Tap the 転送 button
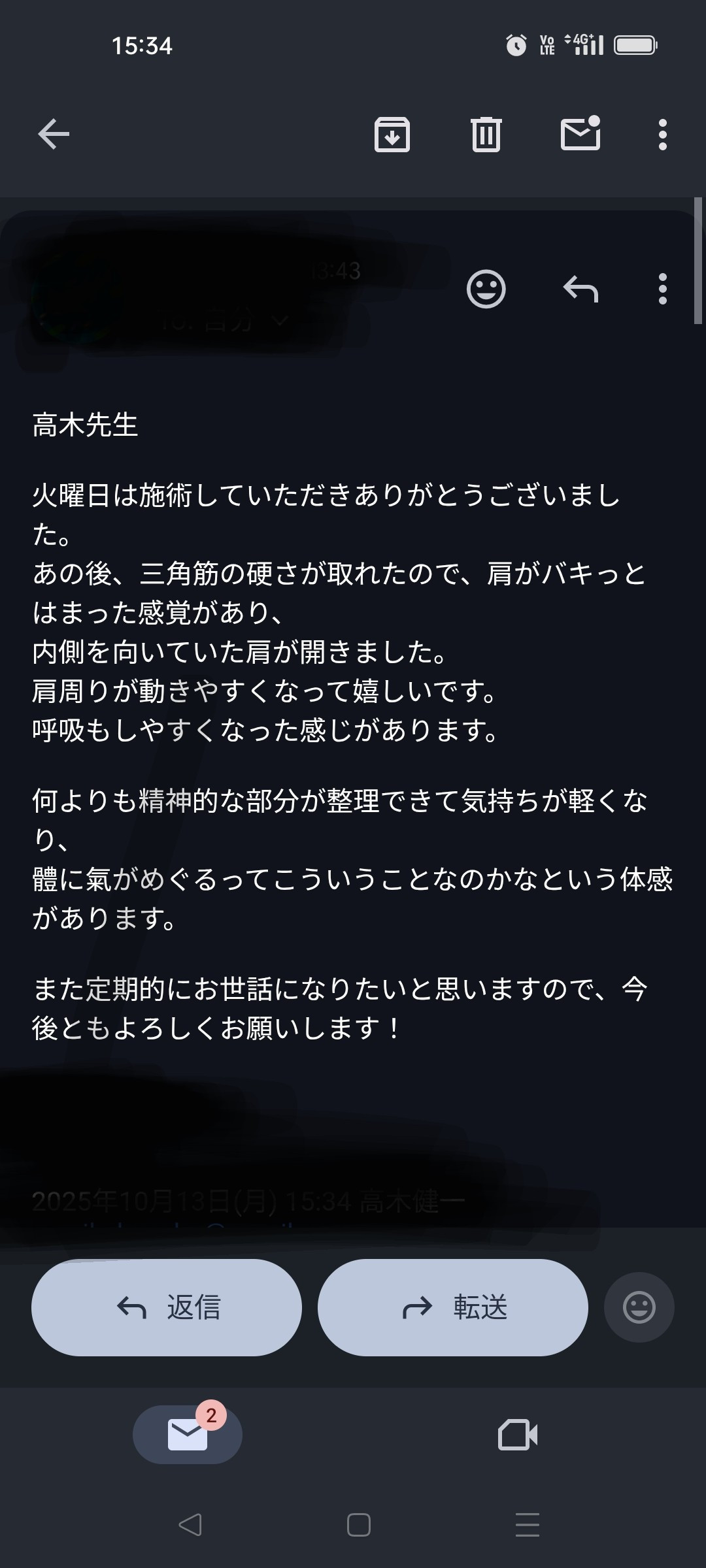This screenshot has width=706, height=1568. click(x=452, y=1307)
